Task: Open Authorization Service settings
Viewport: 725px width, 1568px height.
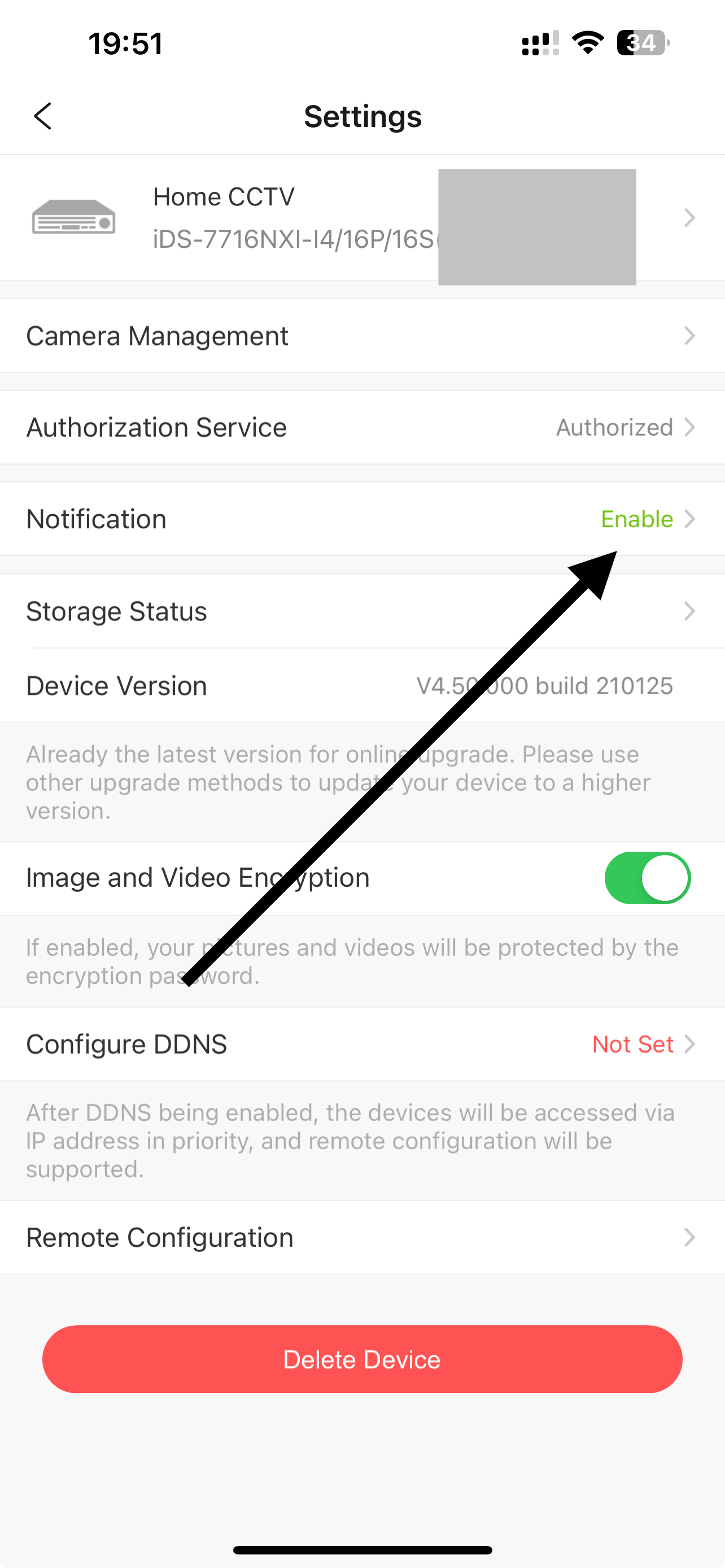Action: (361, 427)
